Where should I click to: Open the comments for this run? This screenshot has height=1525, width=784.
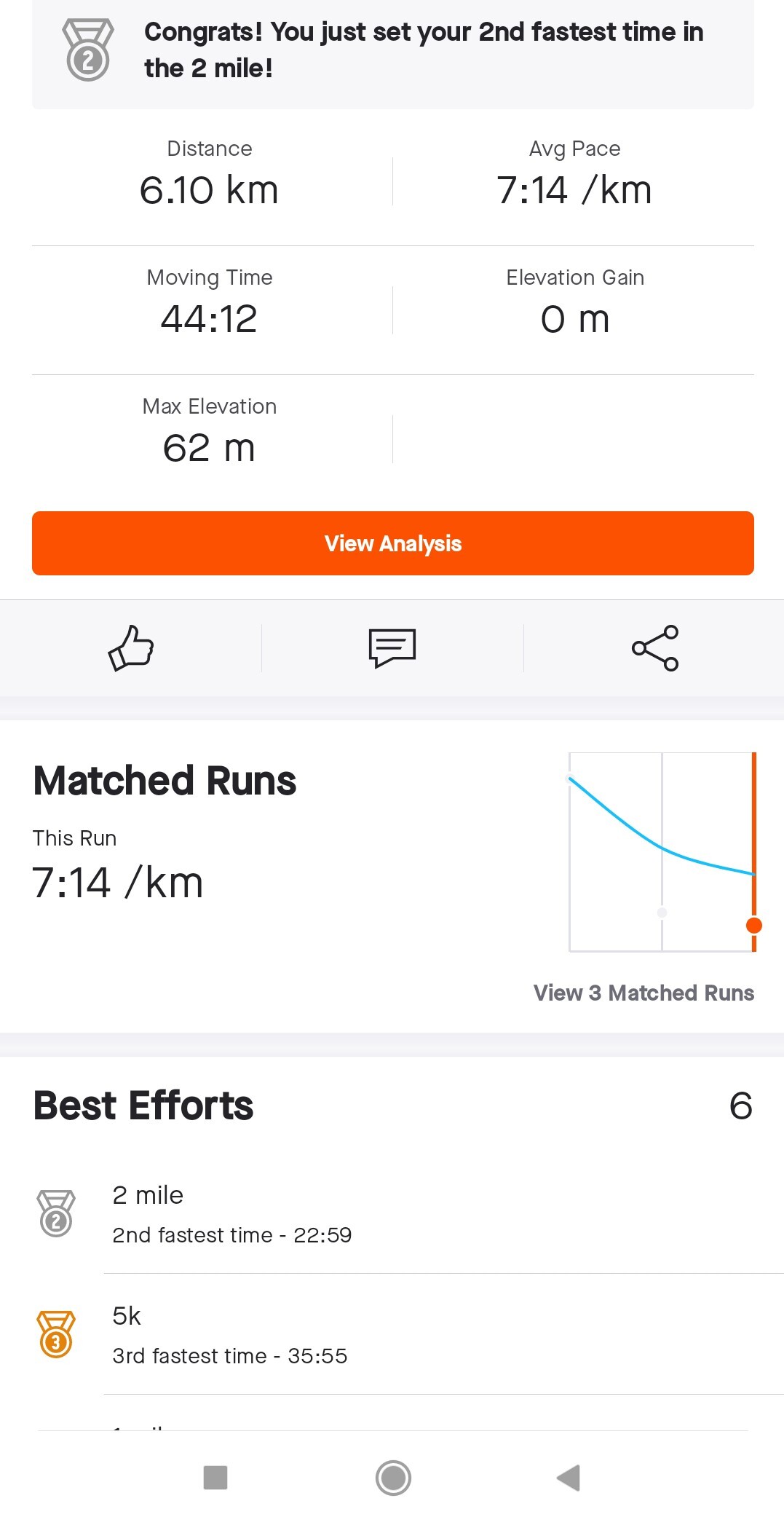[x=392, y=647]
